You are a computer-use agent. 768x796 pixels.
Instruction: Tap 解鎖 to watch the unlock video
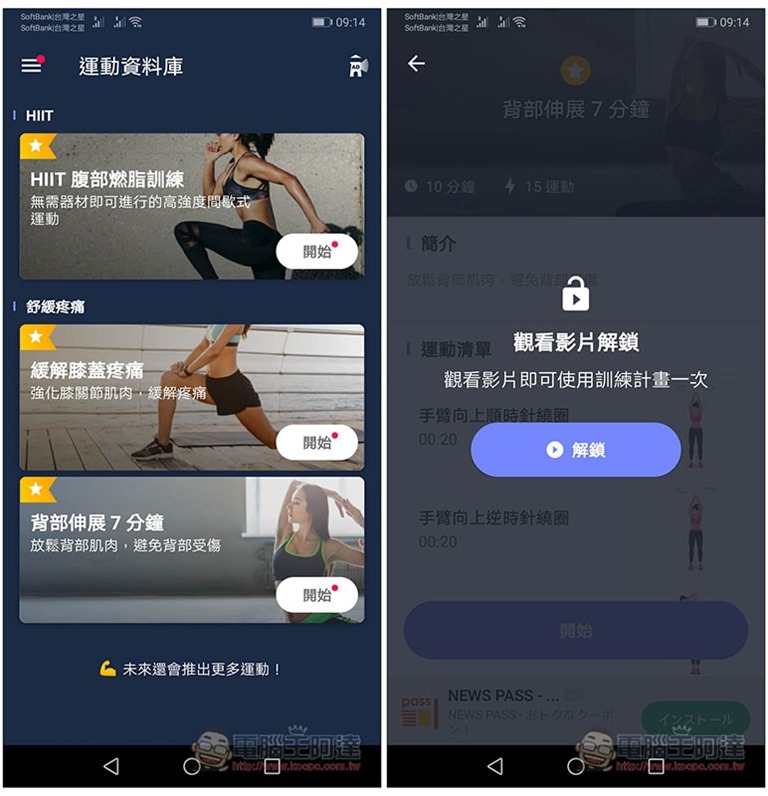(575, 450)
